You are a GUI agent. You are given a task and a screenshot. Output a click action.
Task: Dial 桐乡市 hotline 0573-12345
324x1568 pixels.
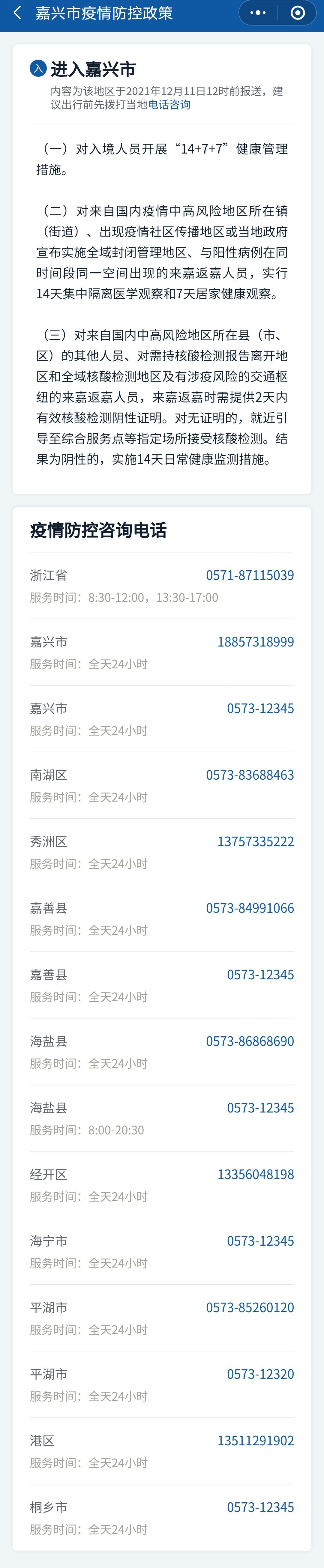pyautogui.click(x=260, y=1507)
